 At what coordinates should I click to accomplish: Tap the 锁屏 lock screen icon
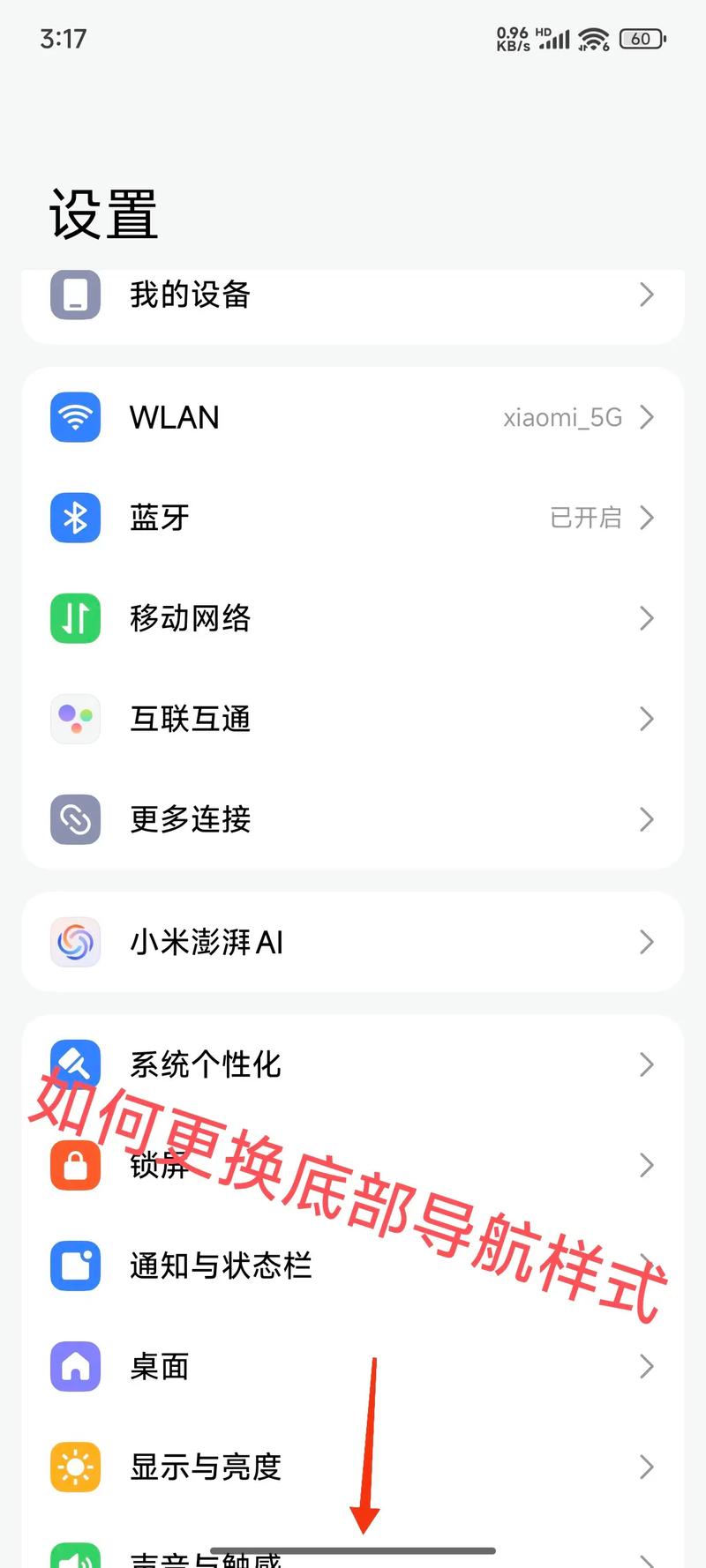click(x=74, y=1165)
